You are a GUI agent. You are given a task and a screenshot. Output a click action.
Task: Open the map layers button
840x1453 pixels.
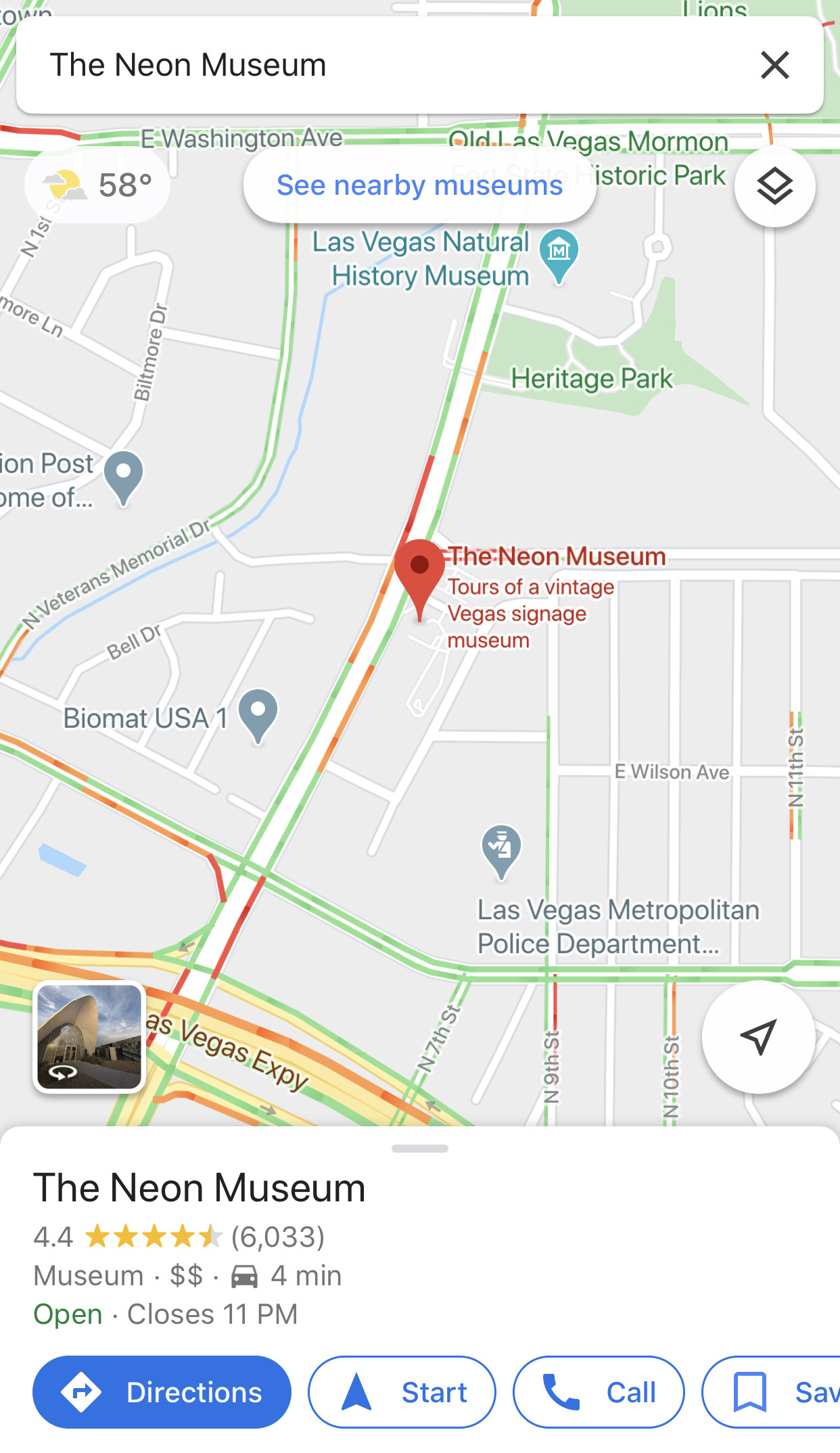775,186
